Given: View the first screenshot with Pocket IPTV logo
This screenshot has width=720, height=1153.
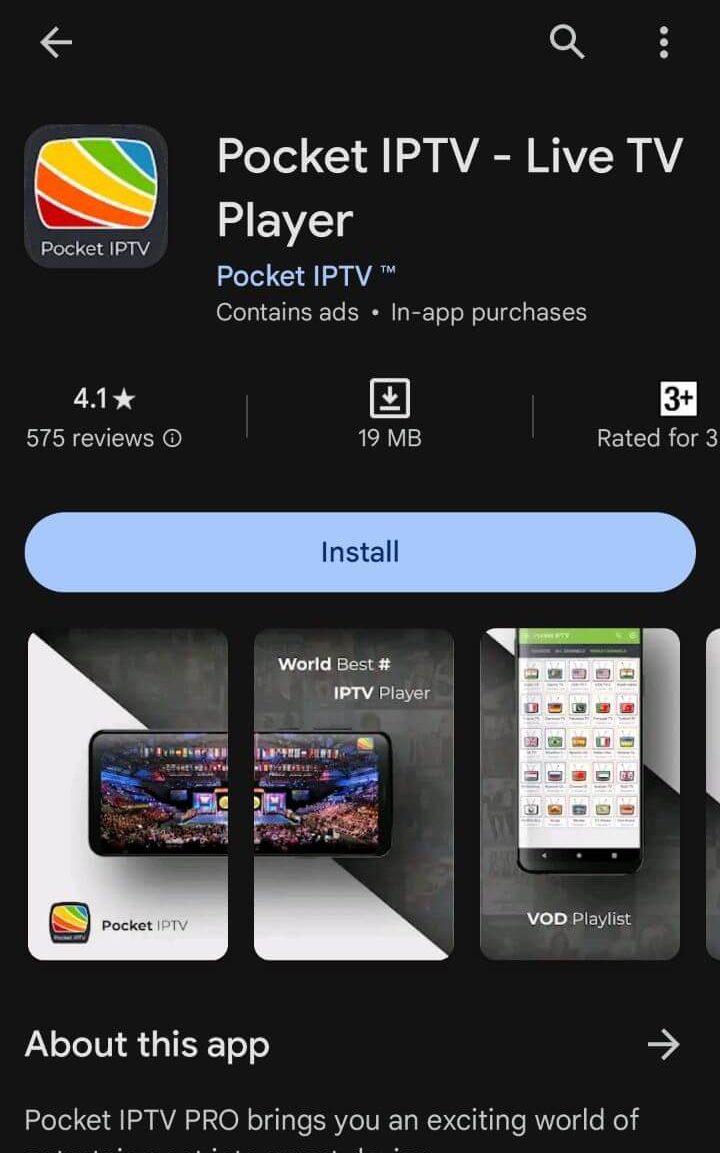Looking at the screenshot, I should point(128,794).
